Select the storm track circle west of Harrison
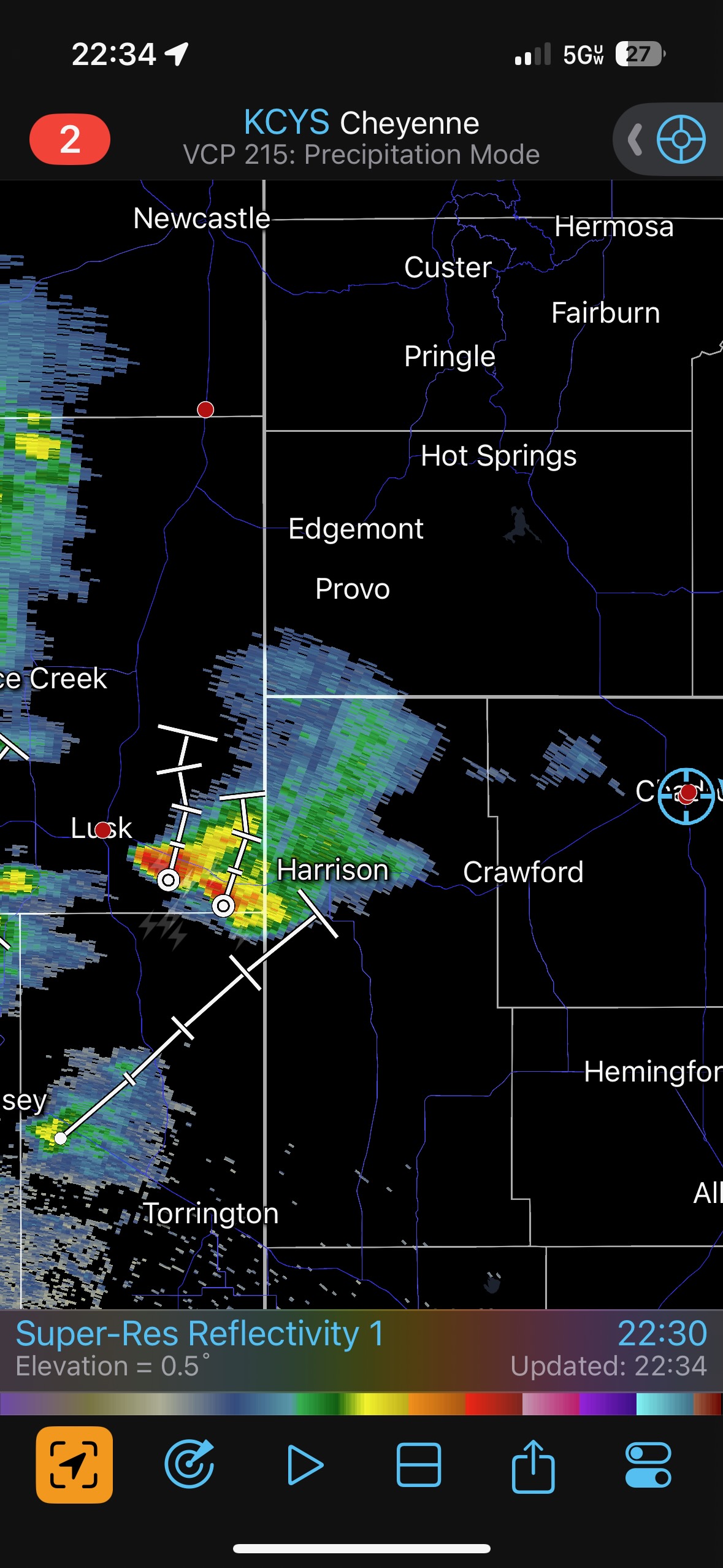The height and width of the screenshot is (1568, 723). (x=223, y=905)
